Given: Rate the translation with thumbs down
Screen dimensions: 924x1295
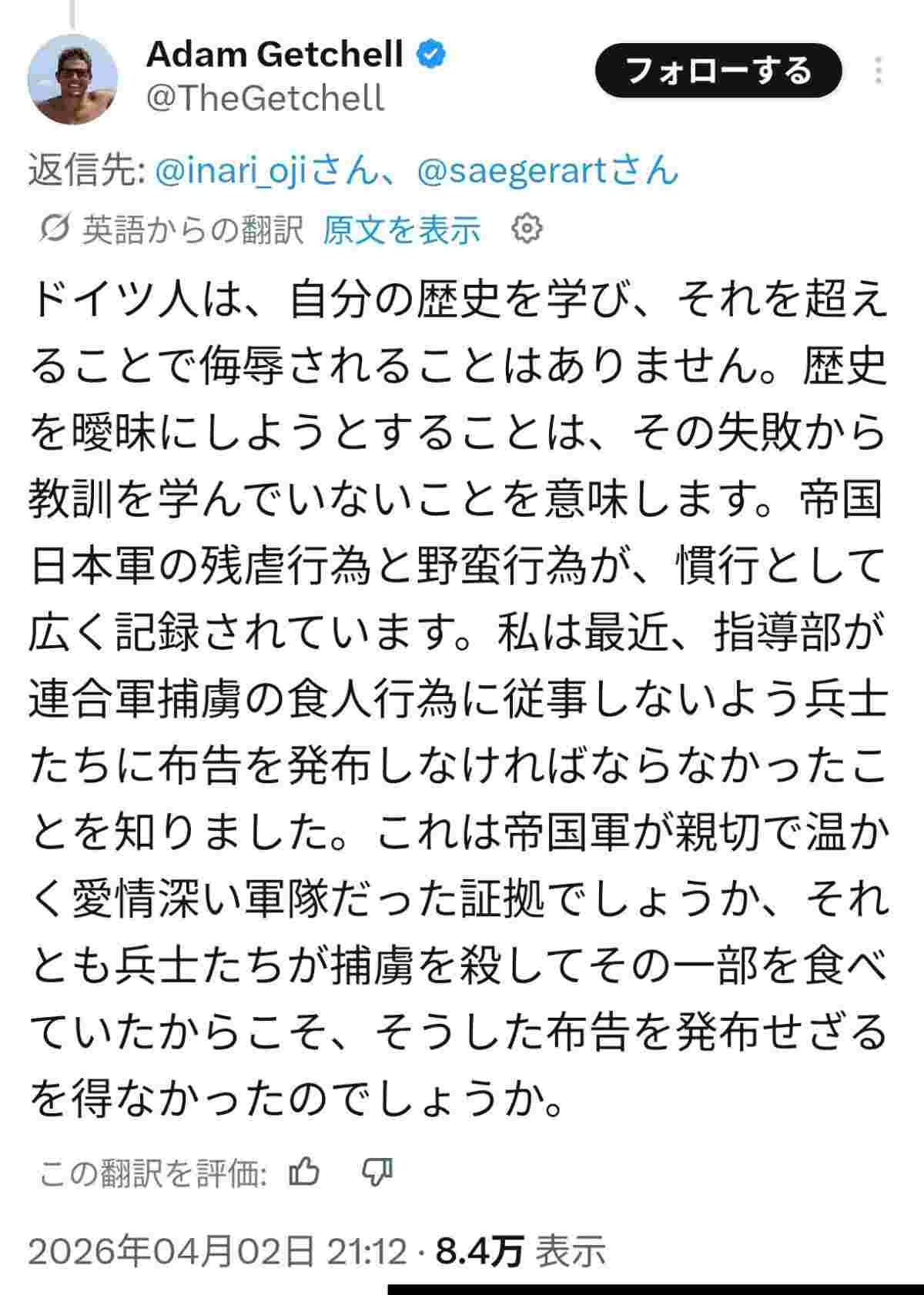Looking at the screenshot, I should [377, 1173].
